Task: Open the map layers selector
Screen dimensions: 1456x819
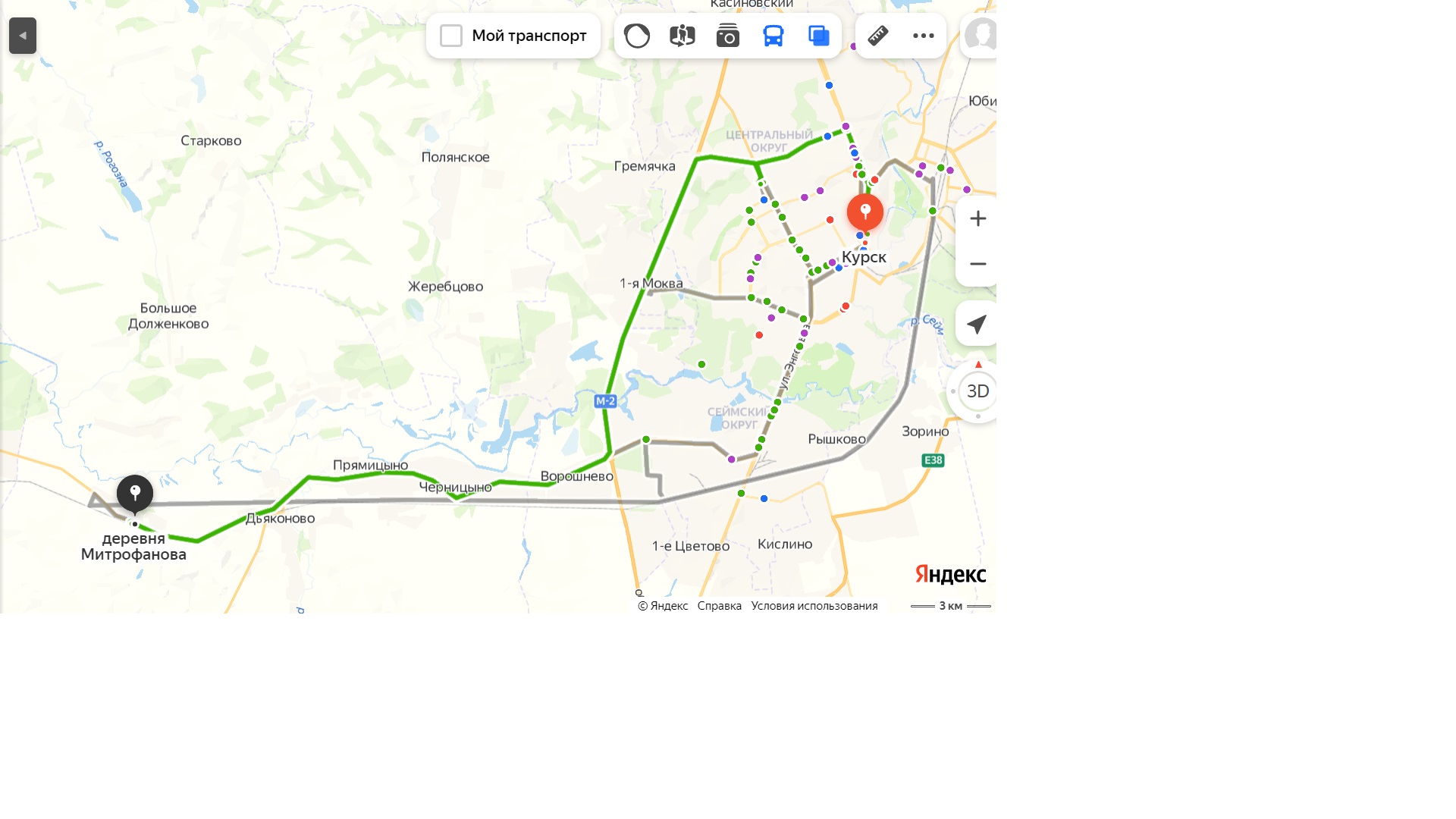Action: tap(819, 36)
